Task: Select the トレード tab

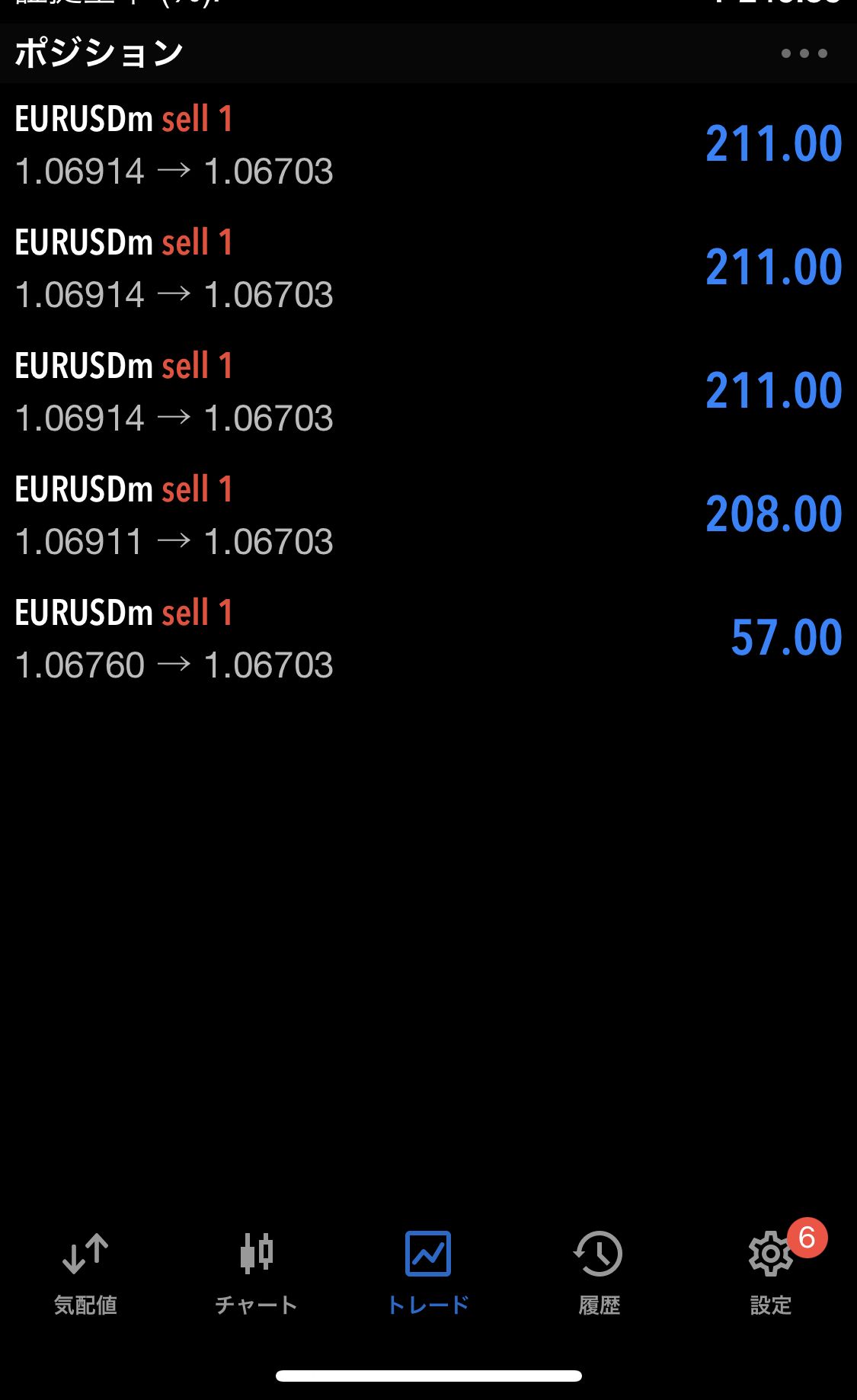Action: 428,1273
